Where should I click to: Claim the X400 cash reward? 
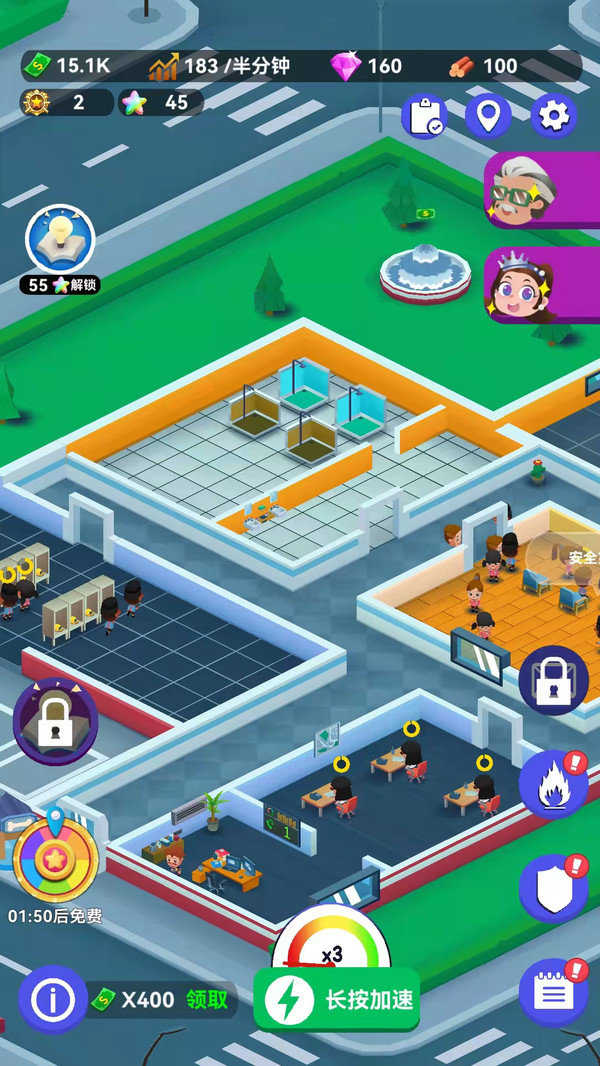(x=207, y=999)
